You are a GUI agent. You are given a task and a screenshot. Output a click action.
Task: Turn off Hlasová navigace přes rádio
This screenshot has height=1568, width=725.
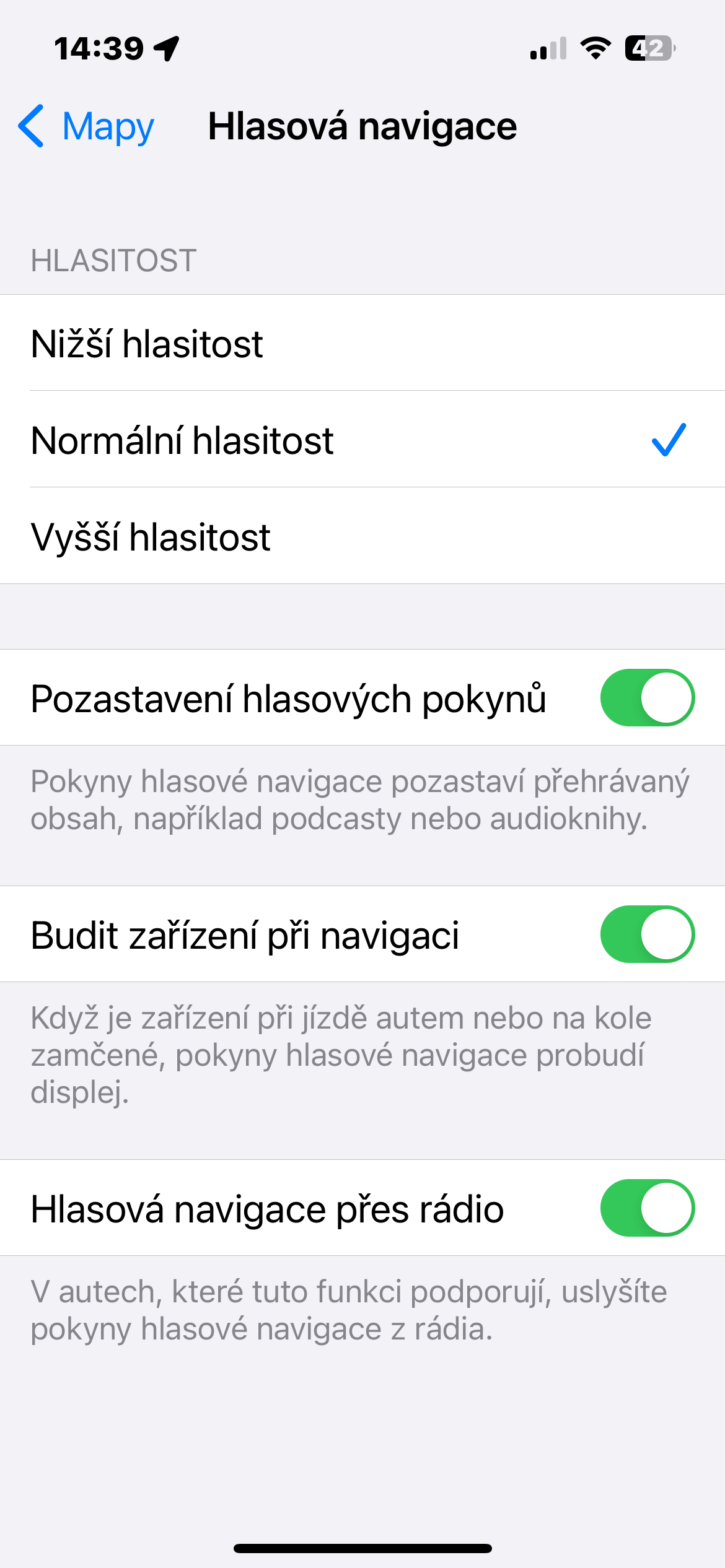tap(647, 1208)
